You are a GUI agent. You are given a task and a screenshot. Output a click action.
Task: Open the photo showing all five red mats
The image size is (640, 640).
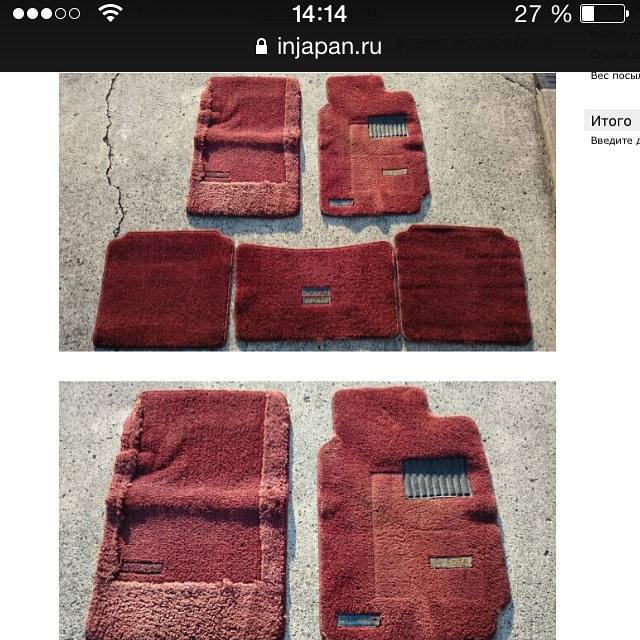[307, 212]
